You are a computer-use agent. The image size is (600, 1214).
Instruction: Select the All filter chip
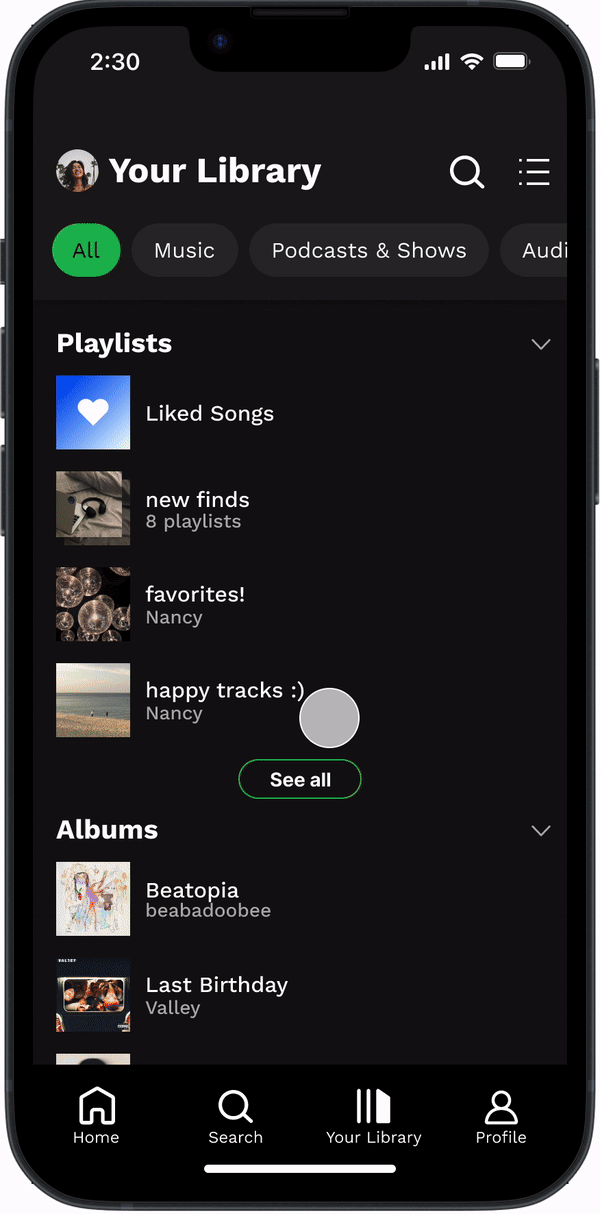pos(86,250)
